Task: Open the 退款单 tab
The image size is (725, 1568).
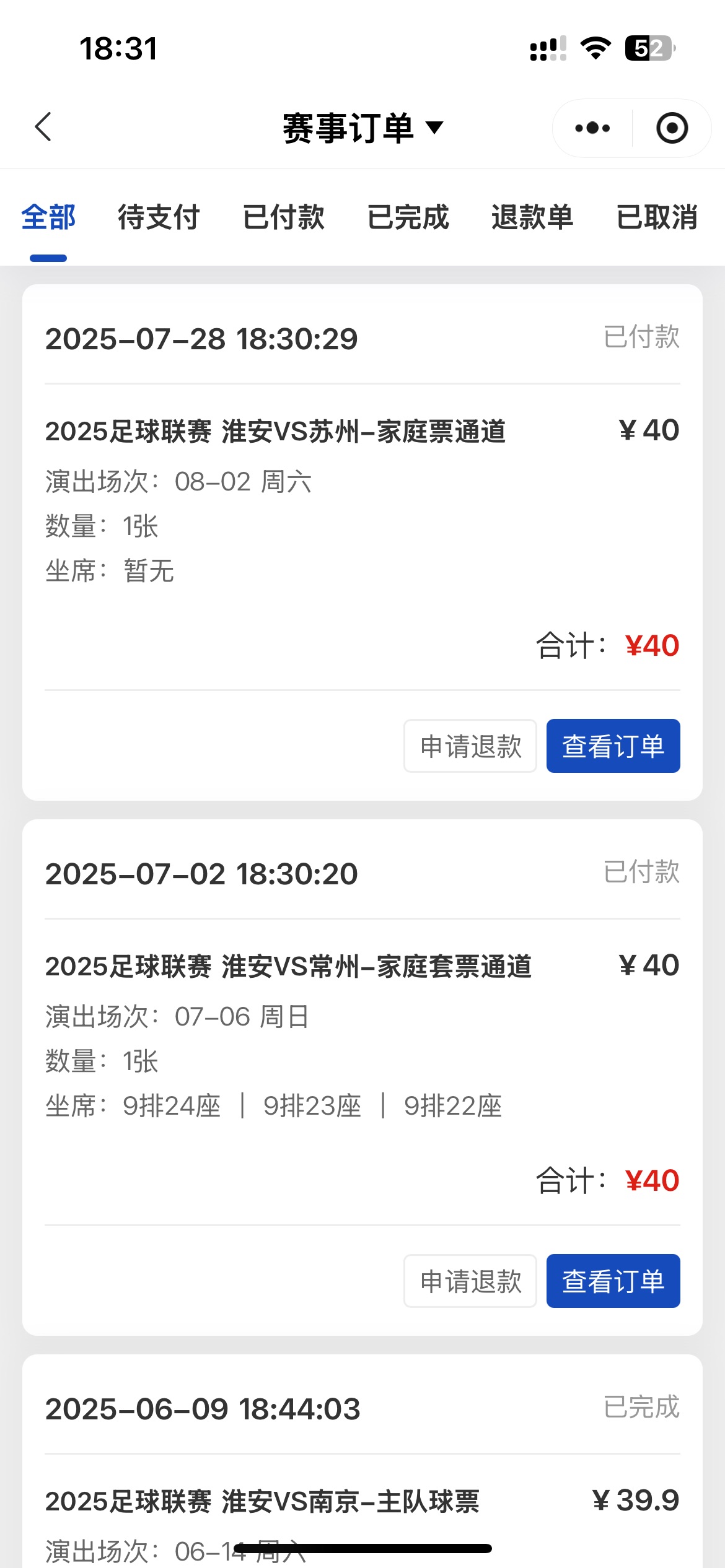Action: point(532,217)
